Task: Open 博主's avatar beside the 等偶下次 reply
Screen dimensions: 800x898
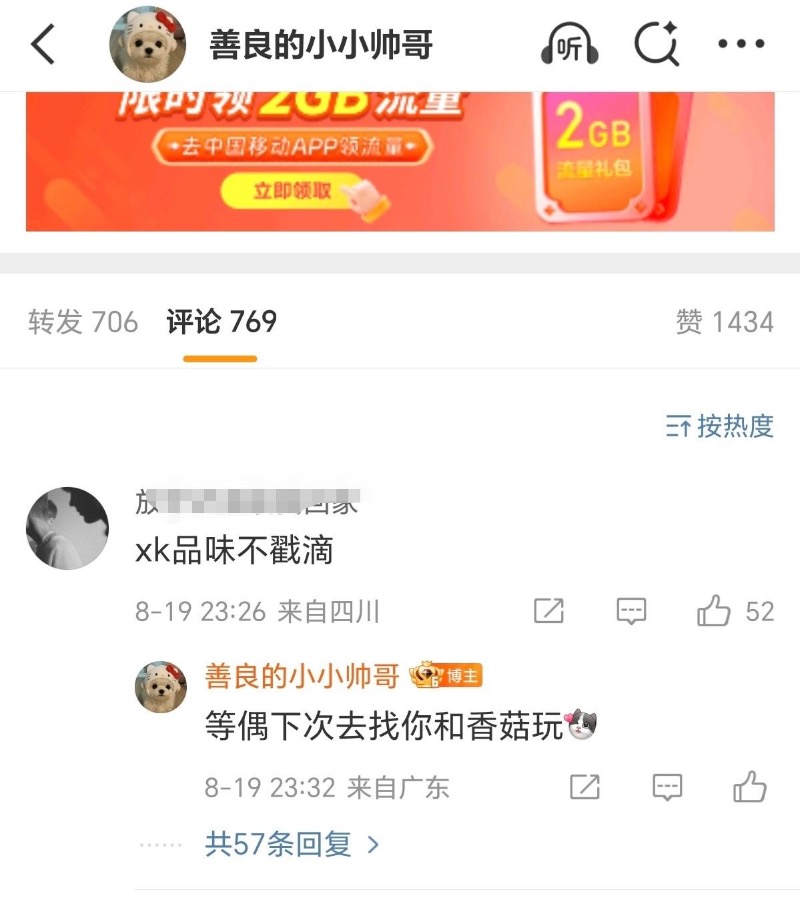Action: pyautogui.click(x=161, y=686)
